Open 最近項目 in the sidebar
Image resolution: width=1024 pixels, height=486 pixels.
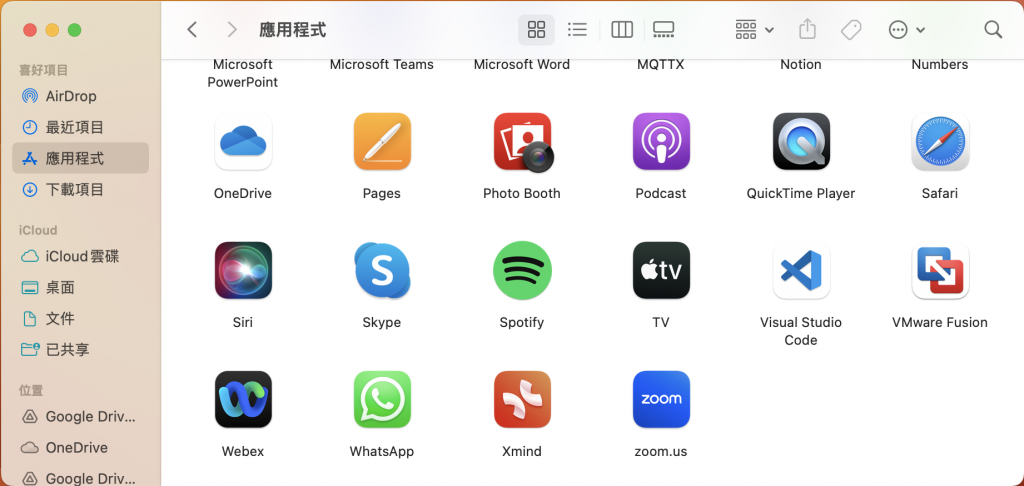tap(74, 127)
